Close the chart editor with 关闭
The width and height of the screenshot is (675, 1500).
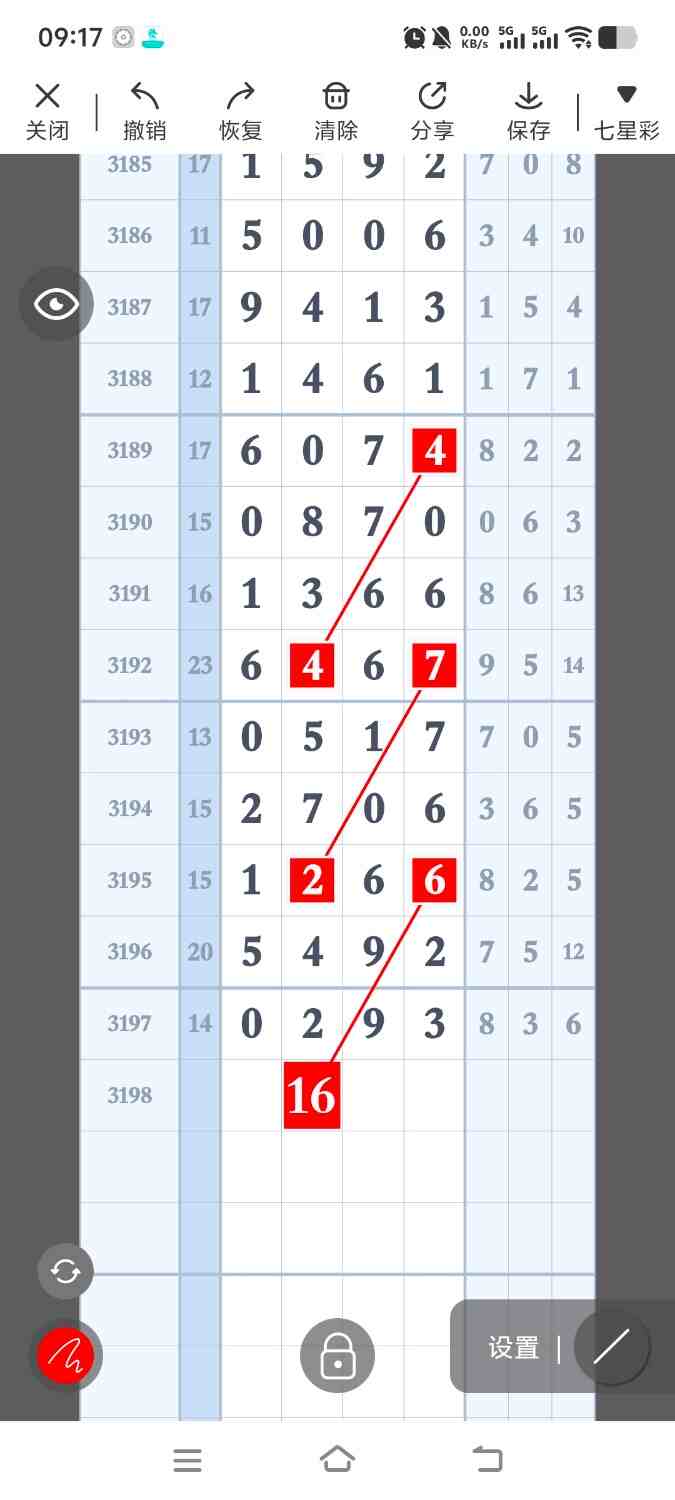[47, 111]
